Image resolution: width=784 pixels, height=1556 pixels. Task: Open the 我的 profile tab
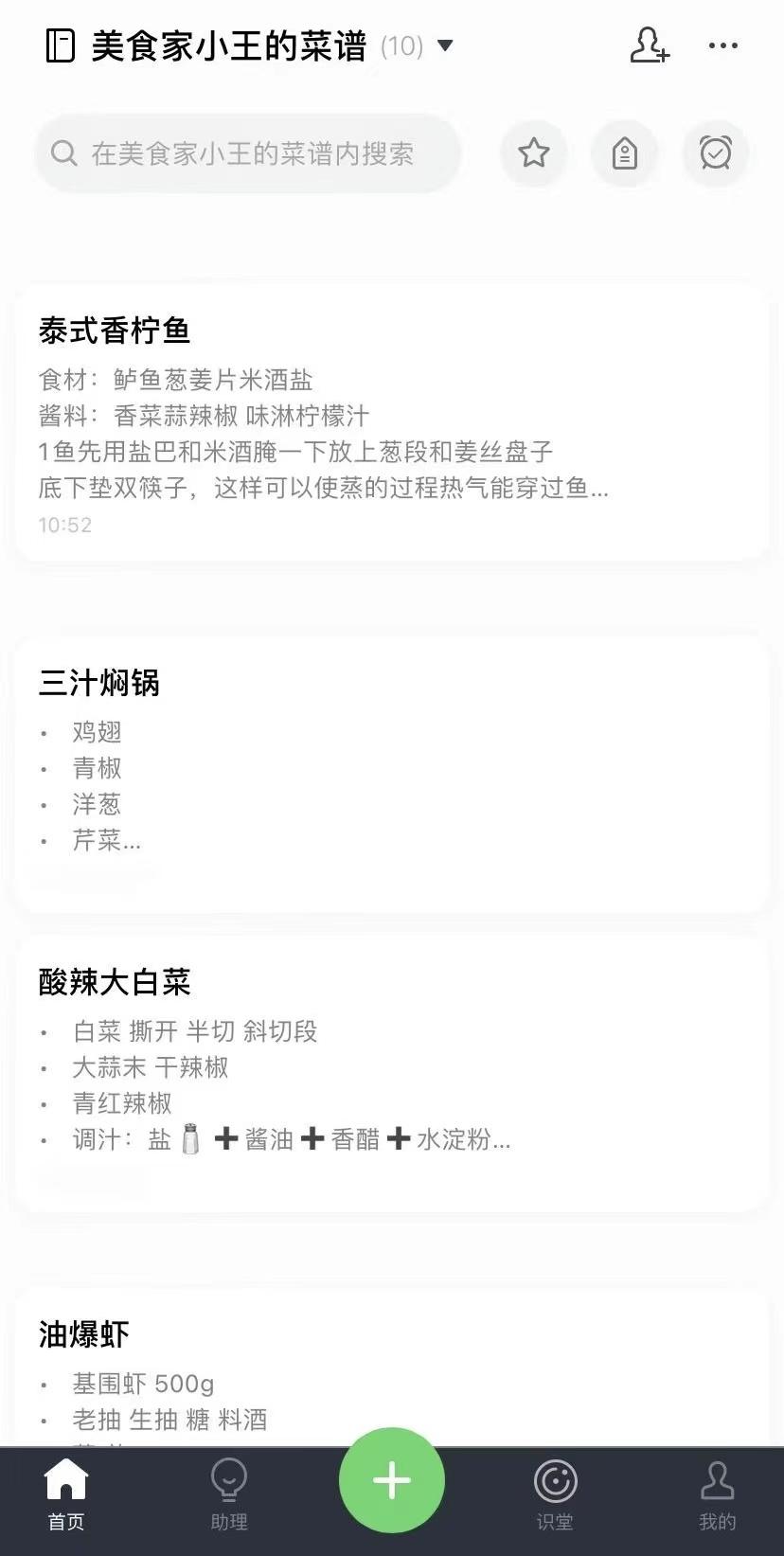[x=717, y=1495]
